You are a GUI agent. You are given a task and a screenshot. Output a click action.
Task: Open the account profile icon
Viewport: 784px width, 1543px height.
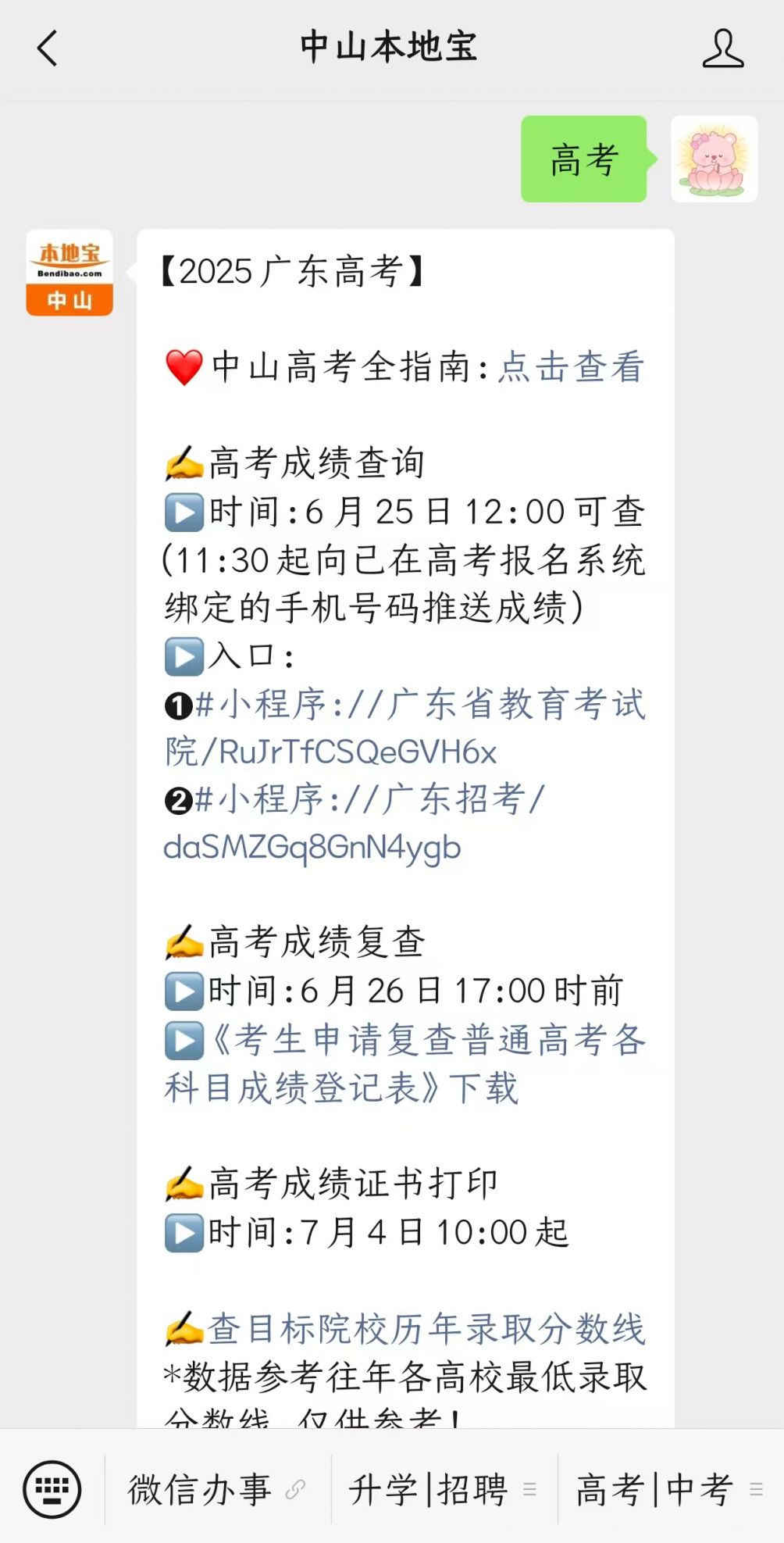722,48
